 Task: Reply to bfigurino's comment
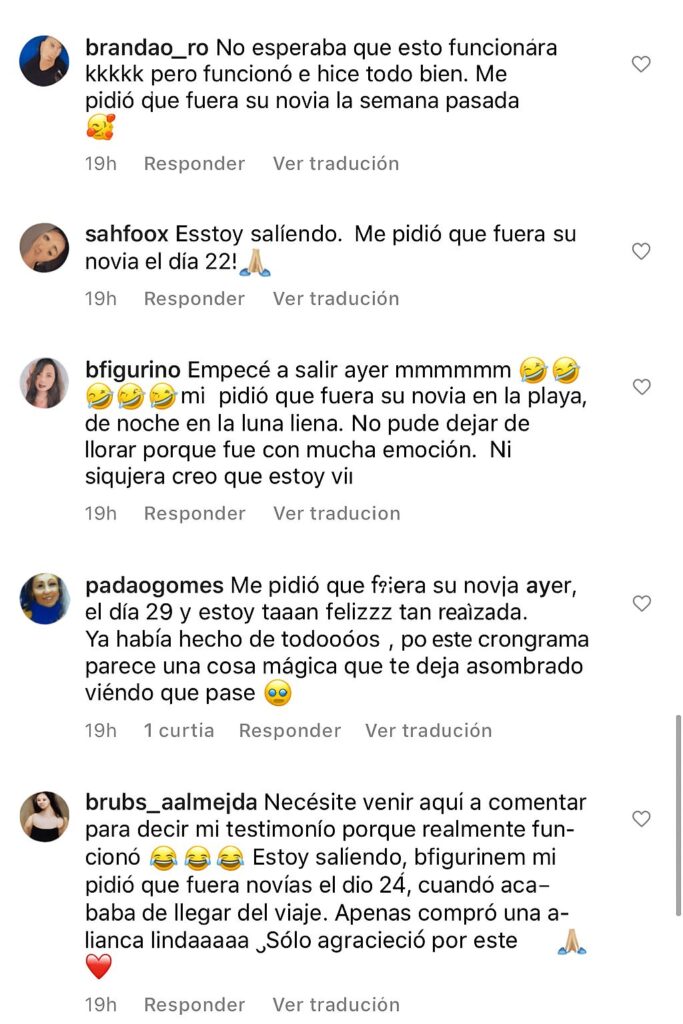point(194,513)
